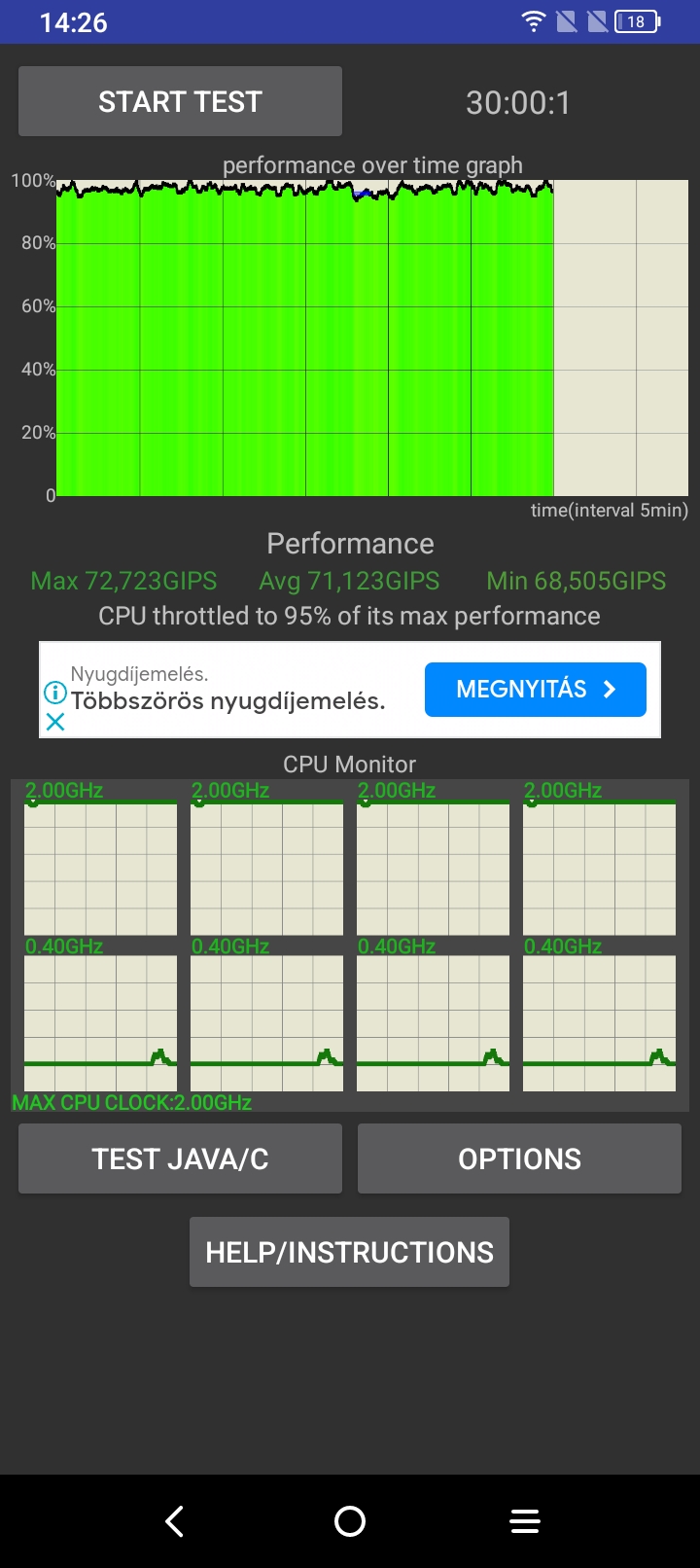Tap the MEGNYITÁS ad button
The image size is (700, 1568).
pos(536,690)
